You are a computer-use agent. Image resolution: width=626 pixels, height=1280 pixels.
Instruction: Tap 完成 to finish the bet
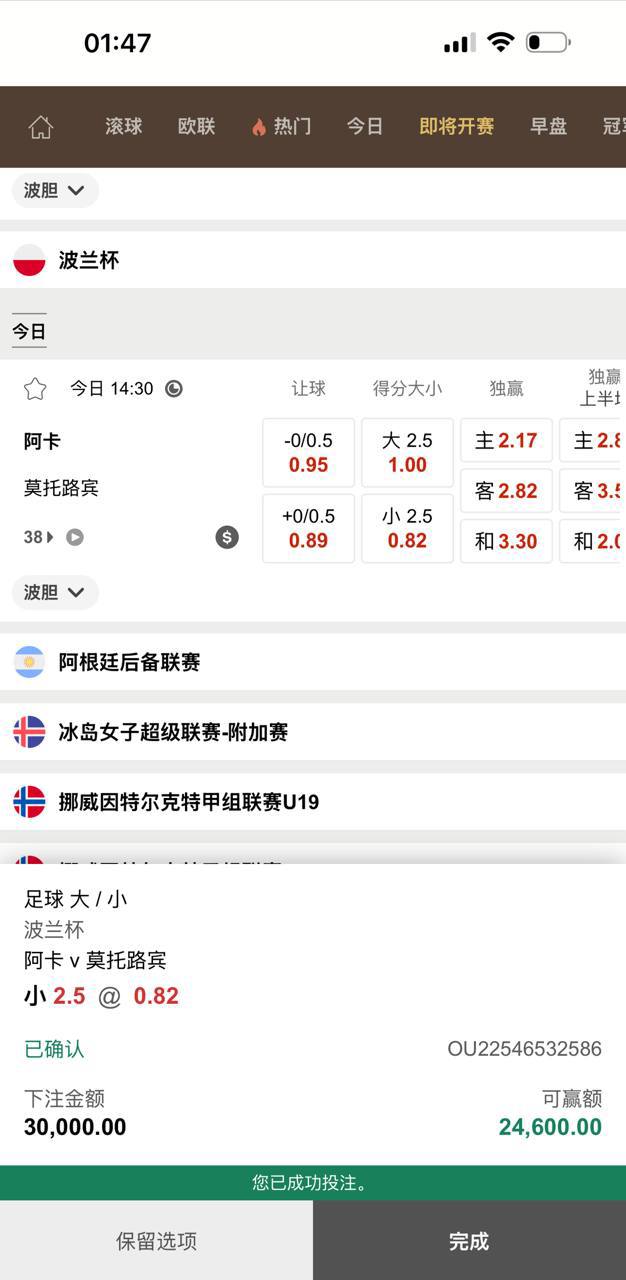coord(469,1241)
